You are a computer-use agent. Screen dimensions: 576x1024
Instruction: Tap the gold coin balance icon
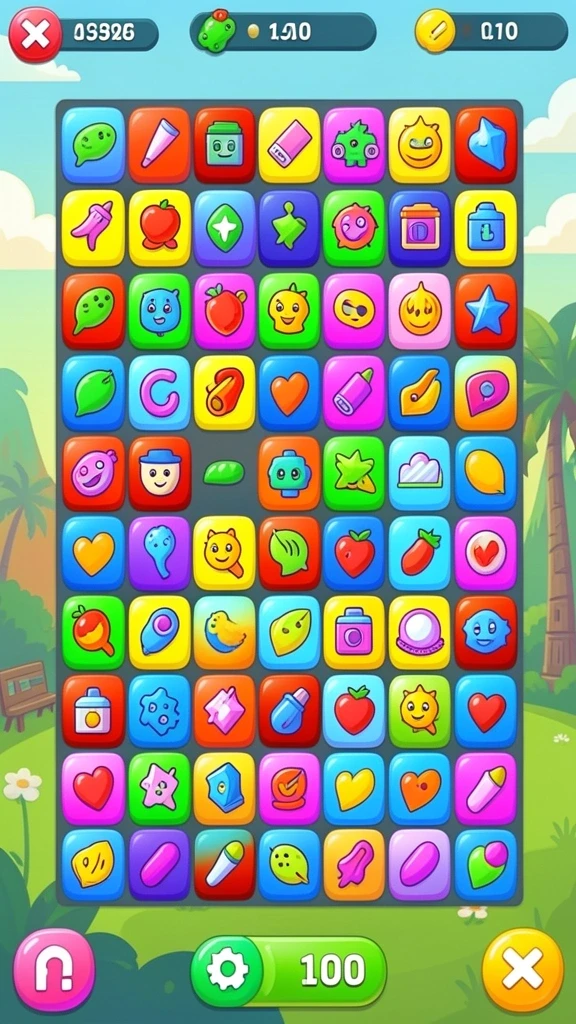435,31
